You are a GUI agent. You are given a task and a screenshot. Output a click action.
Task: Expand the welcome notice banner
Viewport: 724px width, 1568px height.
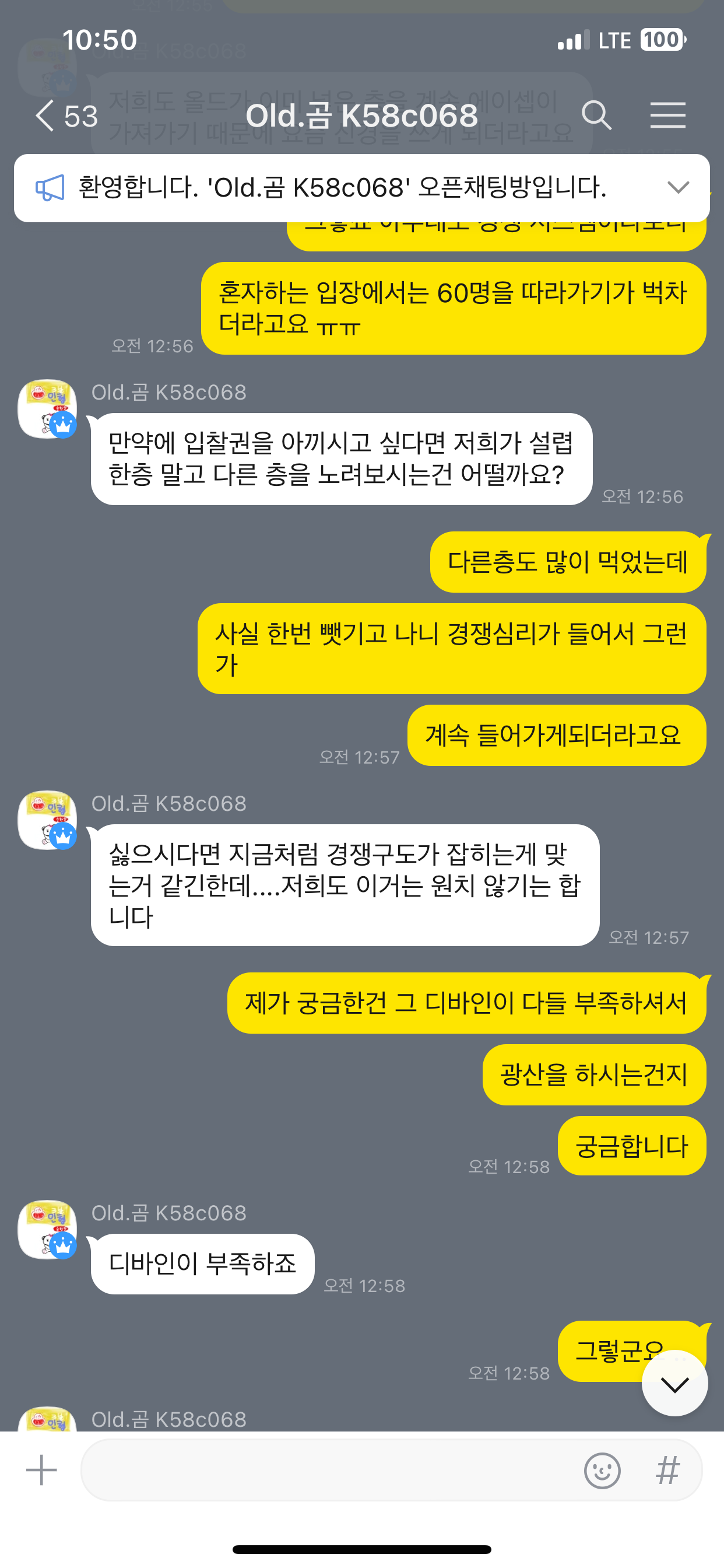tap(678, 187)
